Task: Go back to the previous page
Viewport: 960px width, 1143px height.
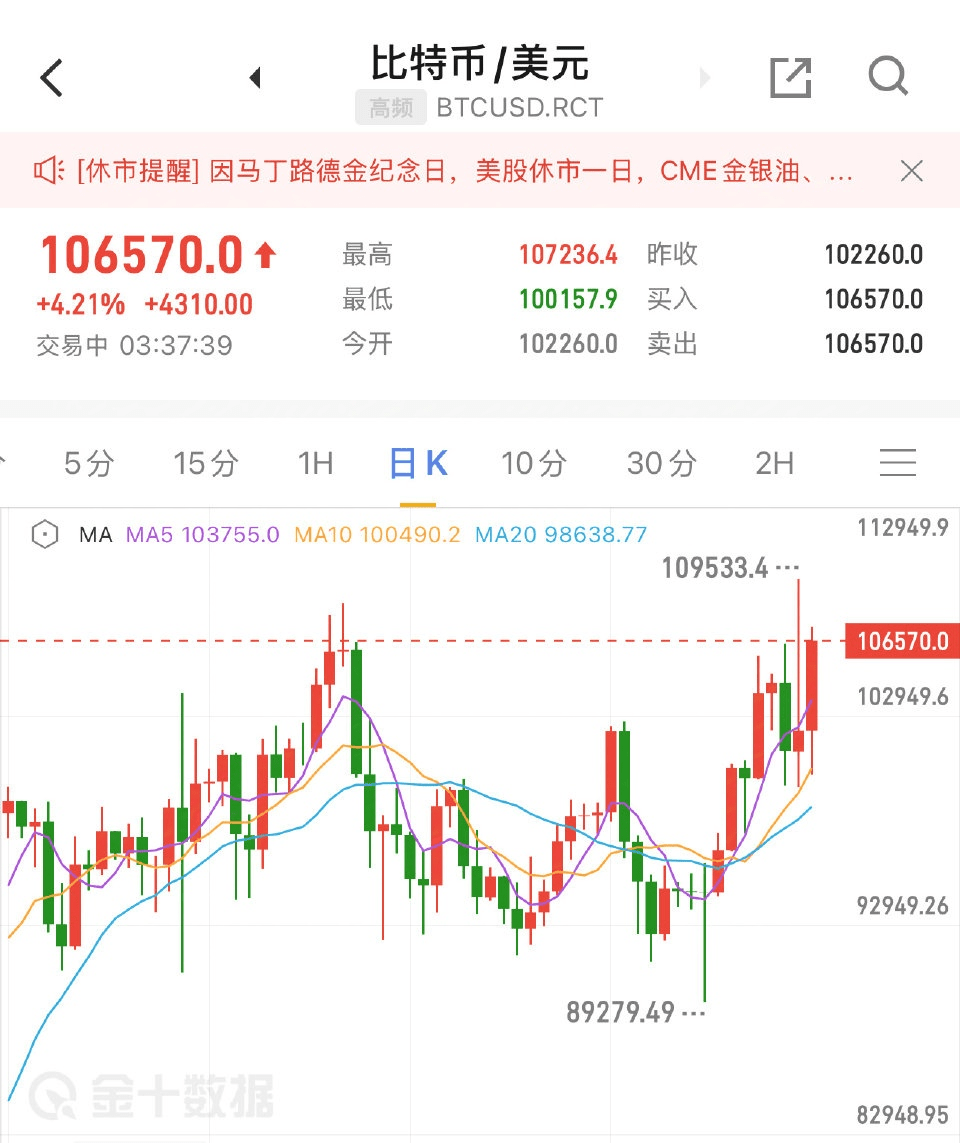Action: (x=52, y=78)
